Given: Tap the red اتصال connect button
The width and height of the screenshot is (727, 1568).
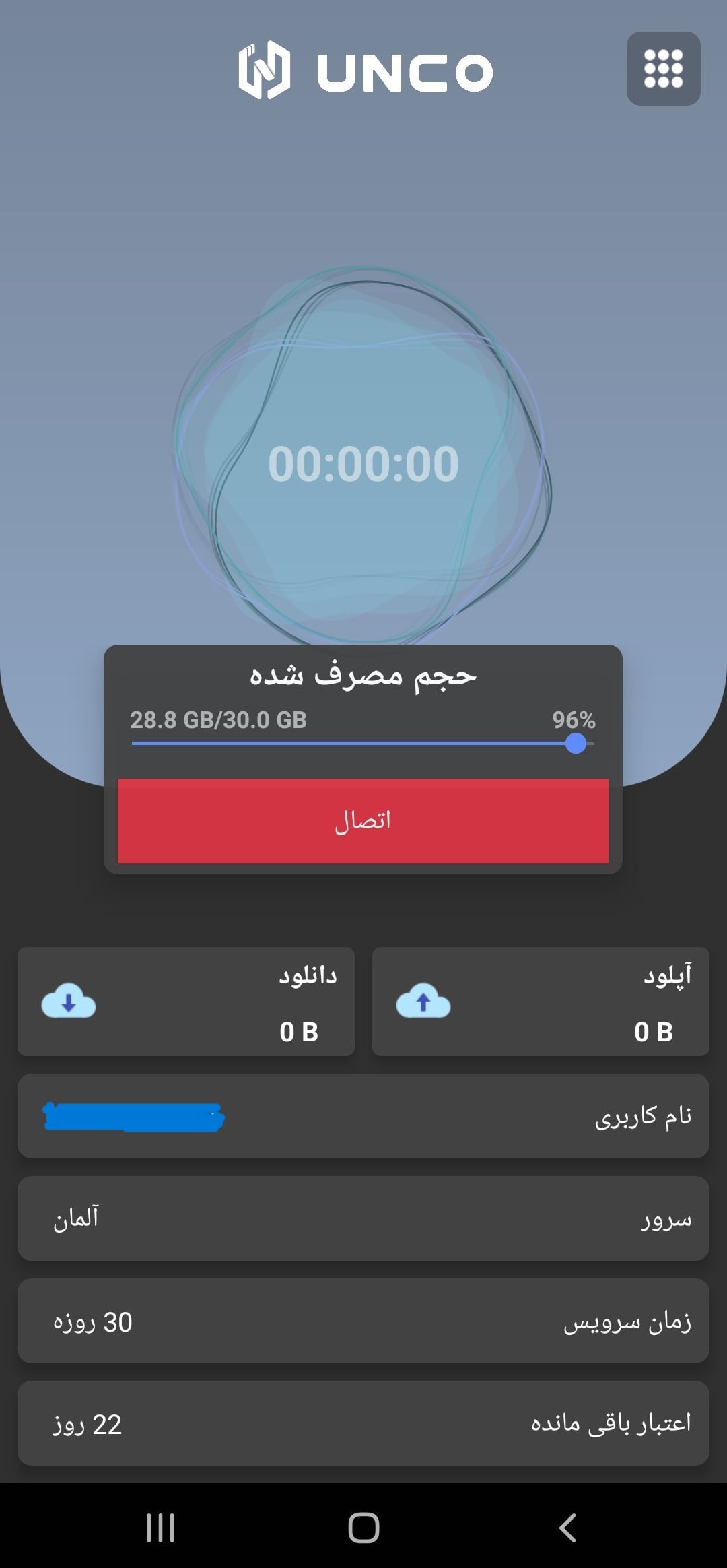Looking at the screenshot, I should pos(363,820).
